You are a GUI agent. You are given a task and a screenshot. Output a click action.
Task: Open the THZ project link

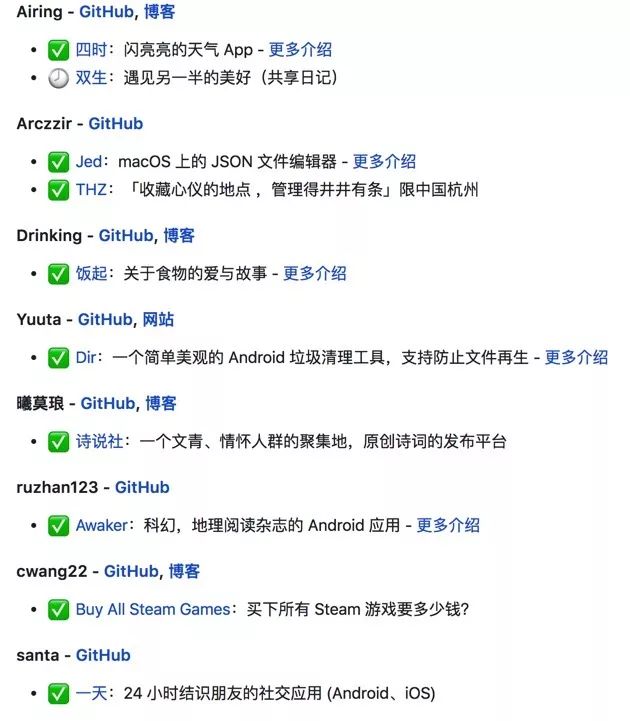pyautogui.click(x=91, y=189)
